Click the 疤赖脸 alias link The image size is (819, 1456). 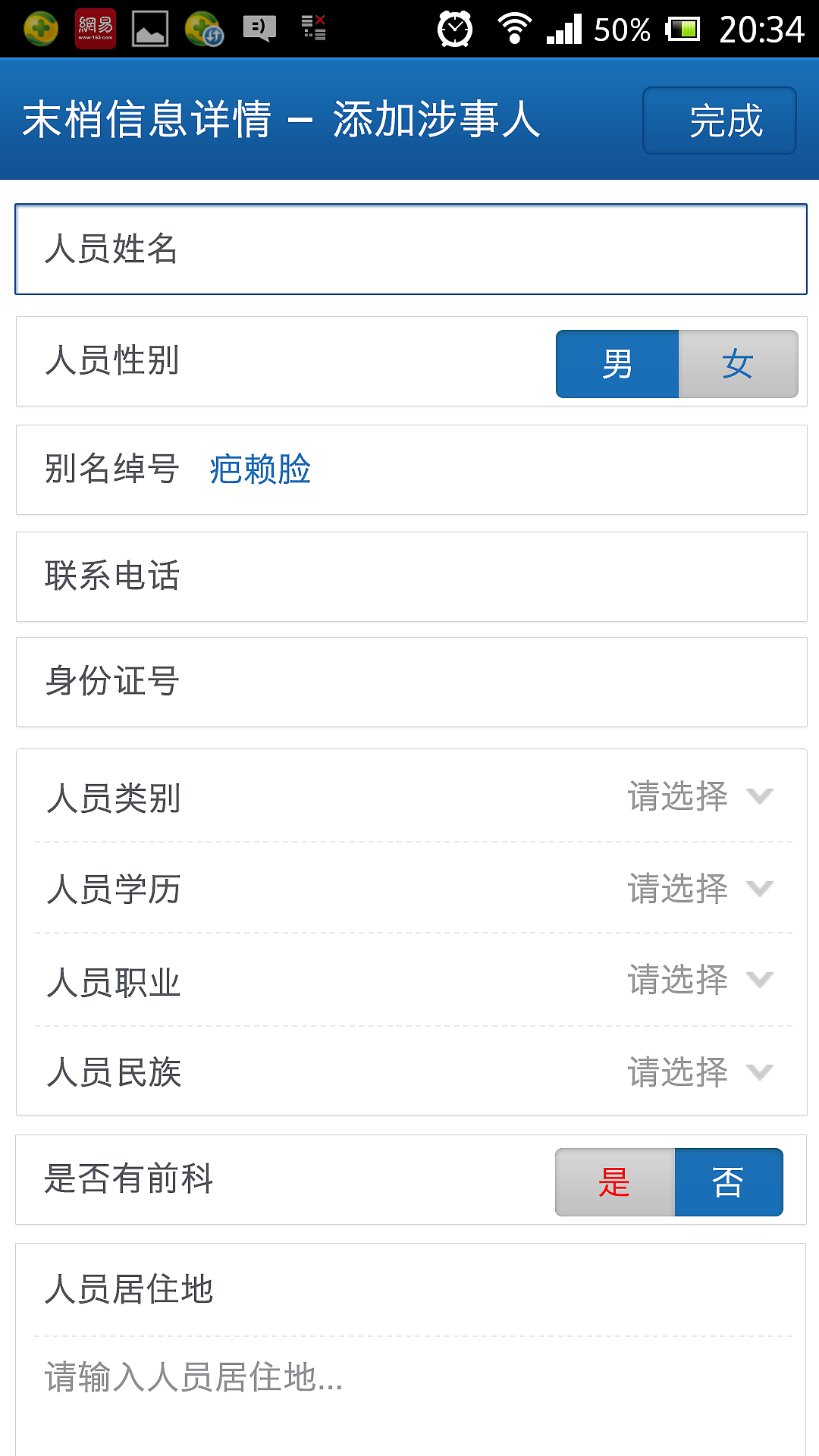click(259, 470)
